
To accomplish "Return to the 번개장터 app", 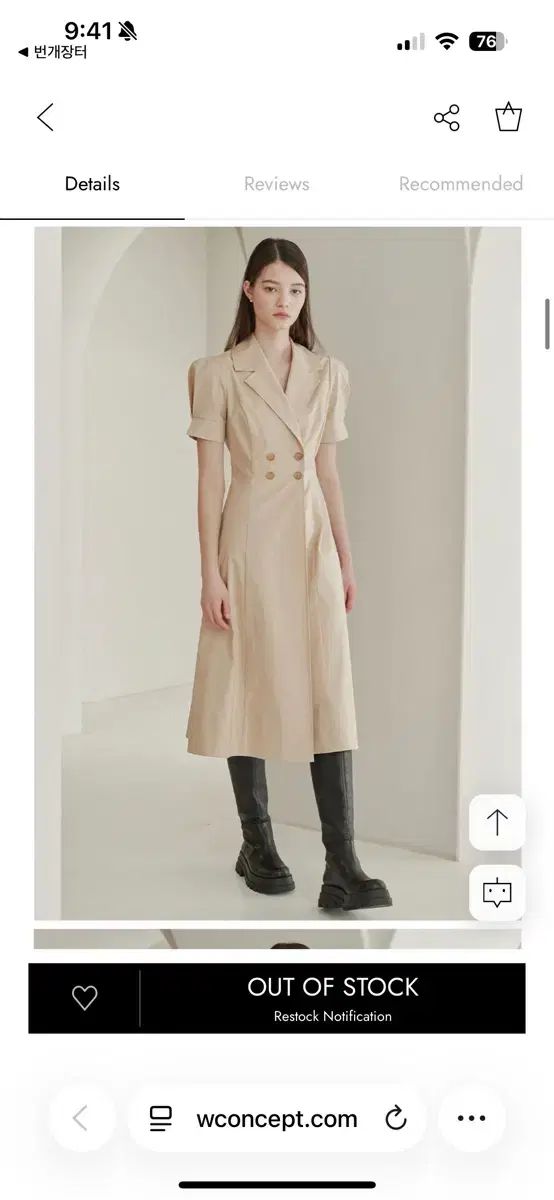I will tap(52, 52).
